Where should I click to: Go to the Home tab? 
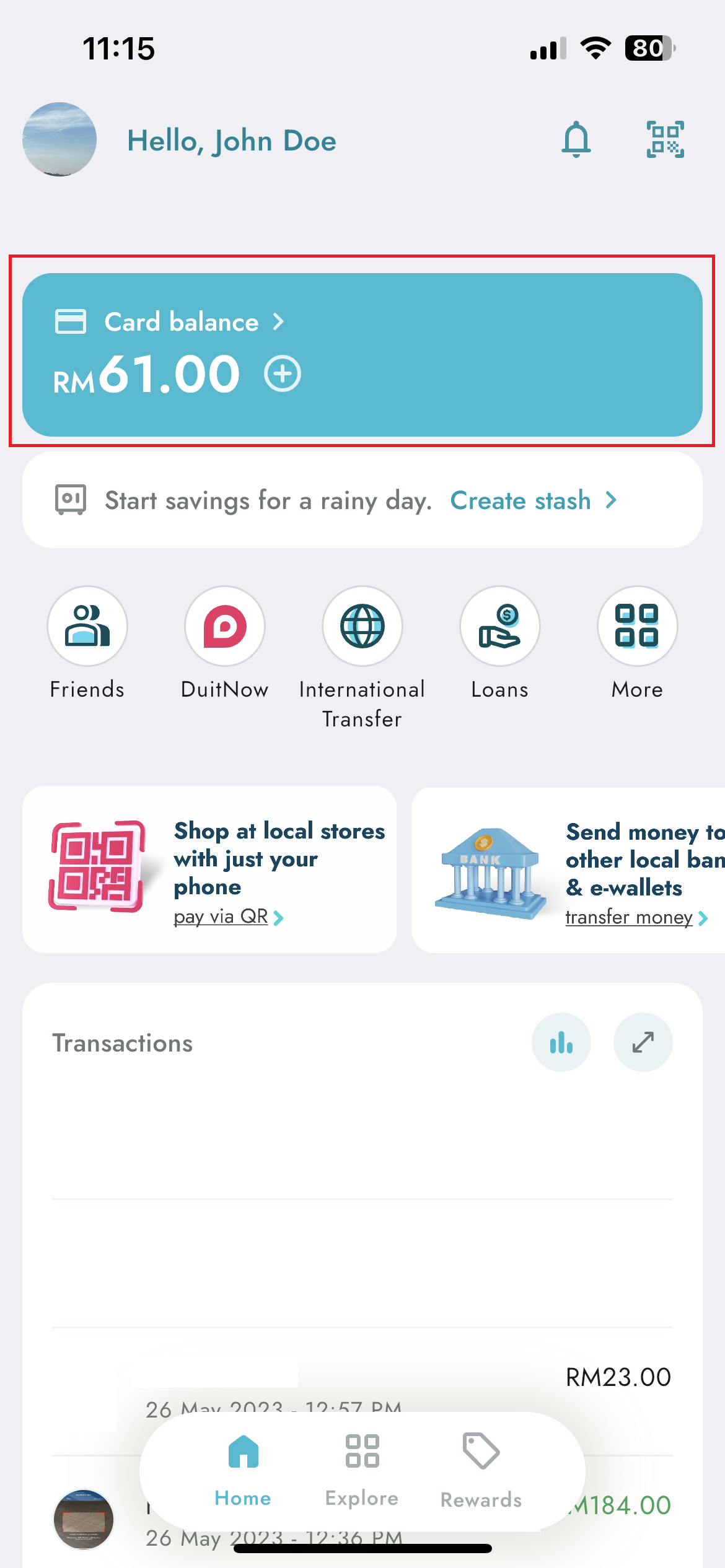(243, 1469)
